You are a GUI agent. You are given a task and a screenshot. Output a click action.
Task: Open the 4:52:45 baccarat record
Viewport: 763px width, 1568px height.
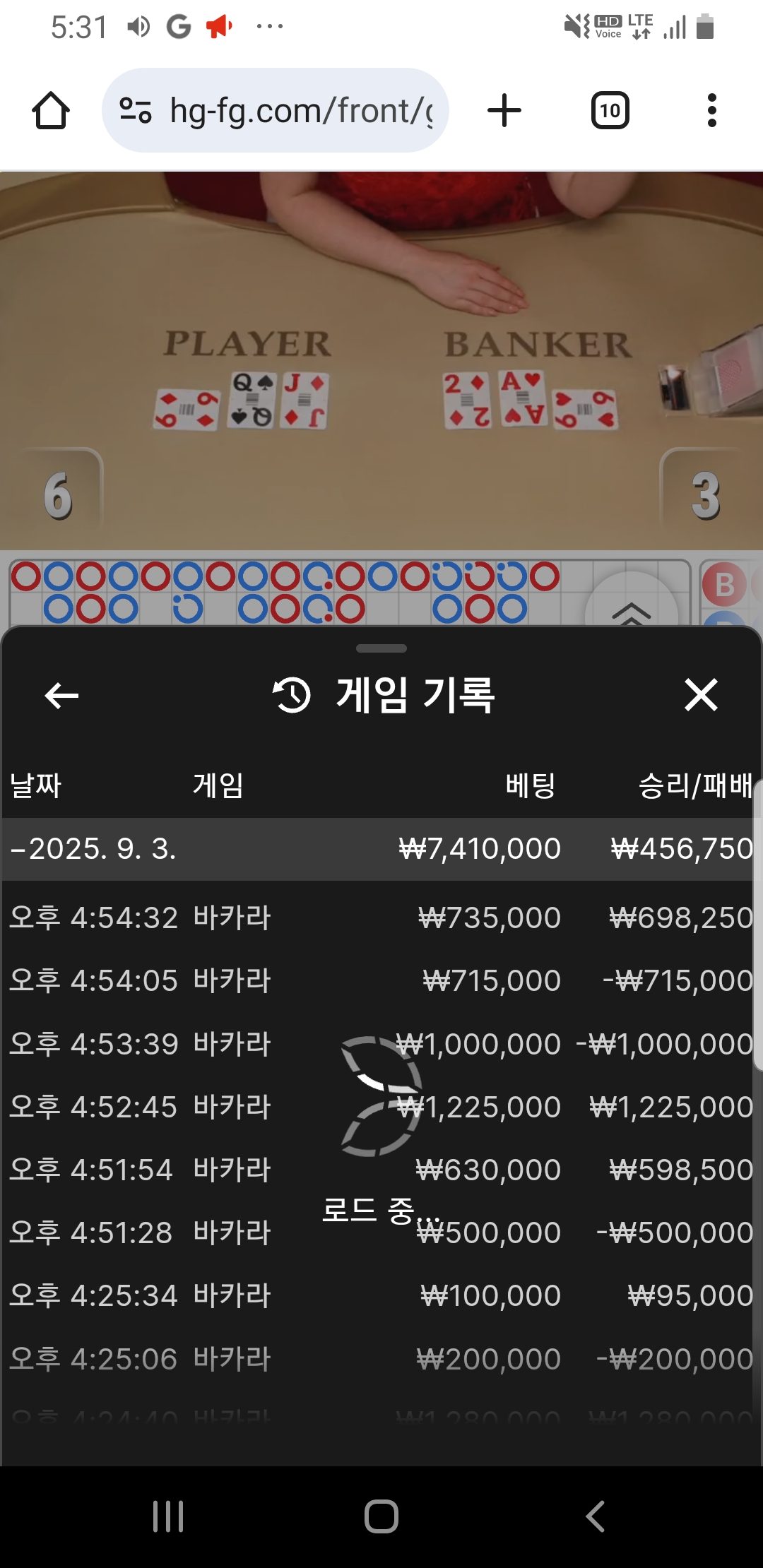(x=378, y=1106)
